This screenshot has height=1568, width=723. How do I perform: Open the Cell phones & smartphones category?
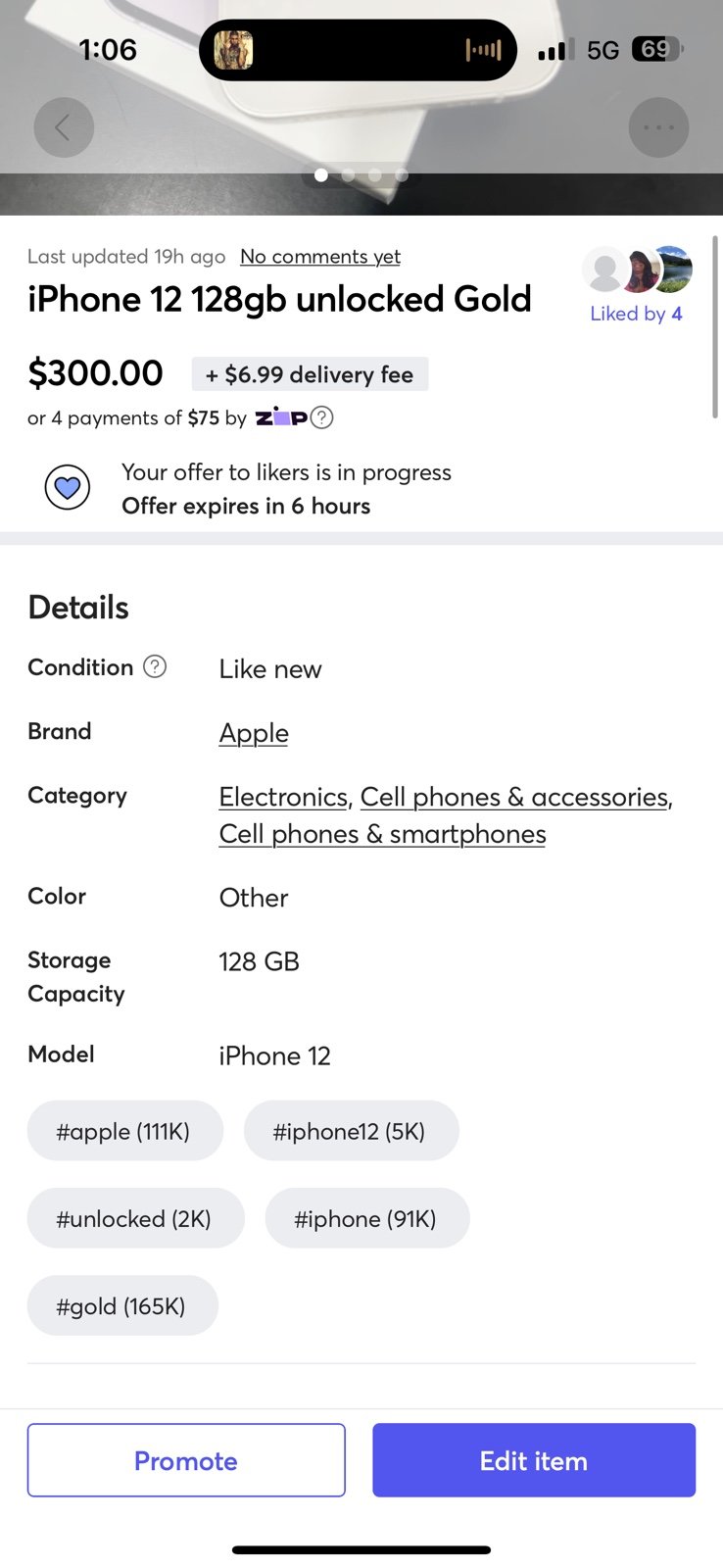(x=381, y=833)
